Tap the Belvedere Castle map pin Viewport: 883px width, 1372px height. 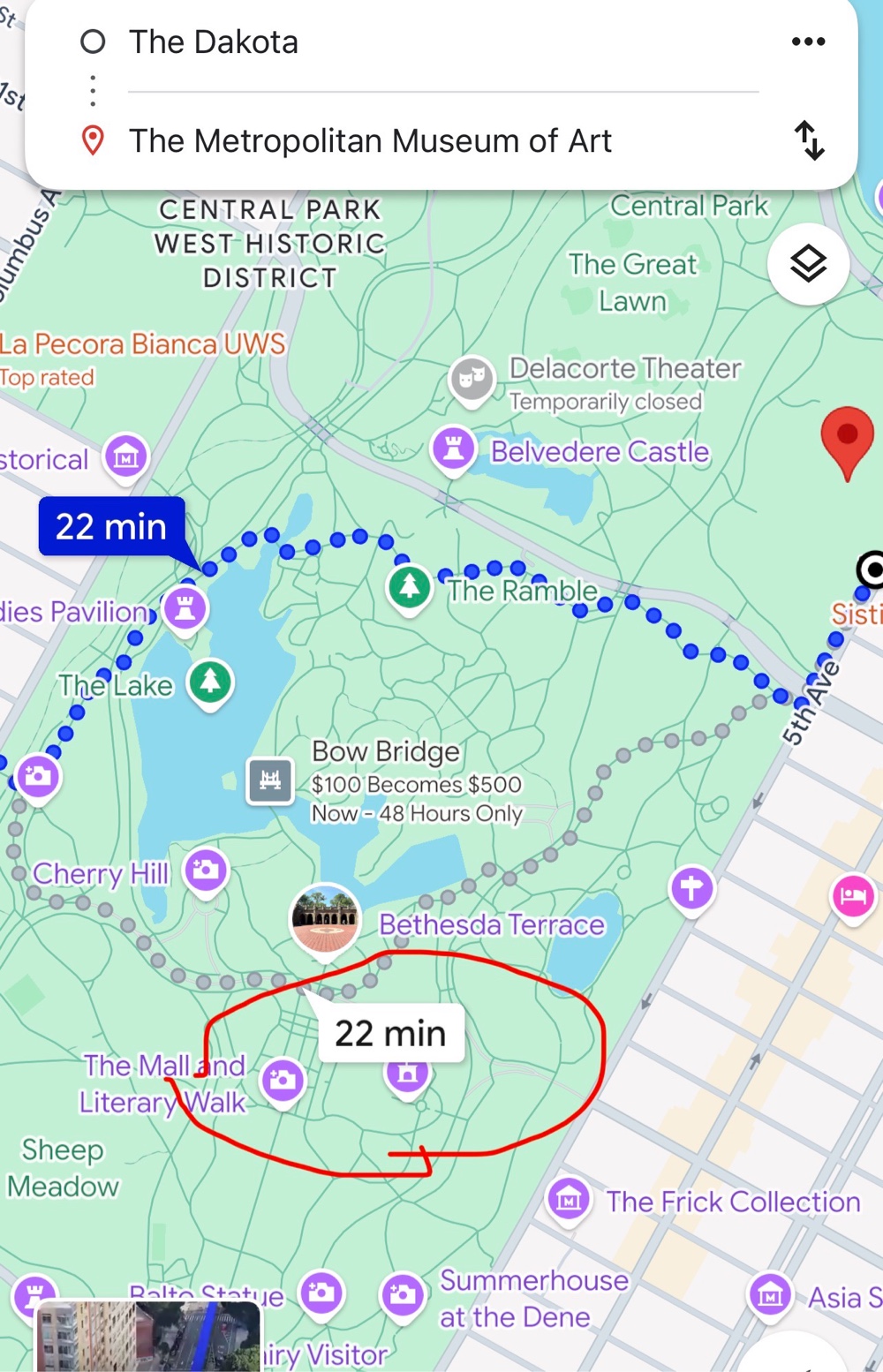(x=454, y=449)
